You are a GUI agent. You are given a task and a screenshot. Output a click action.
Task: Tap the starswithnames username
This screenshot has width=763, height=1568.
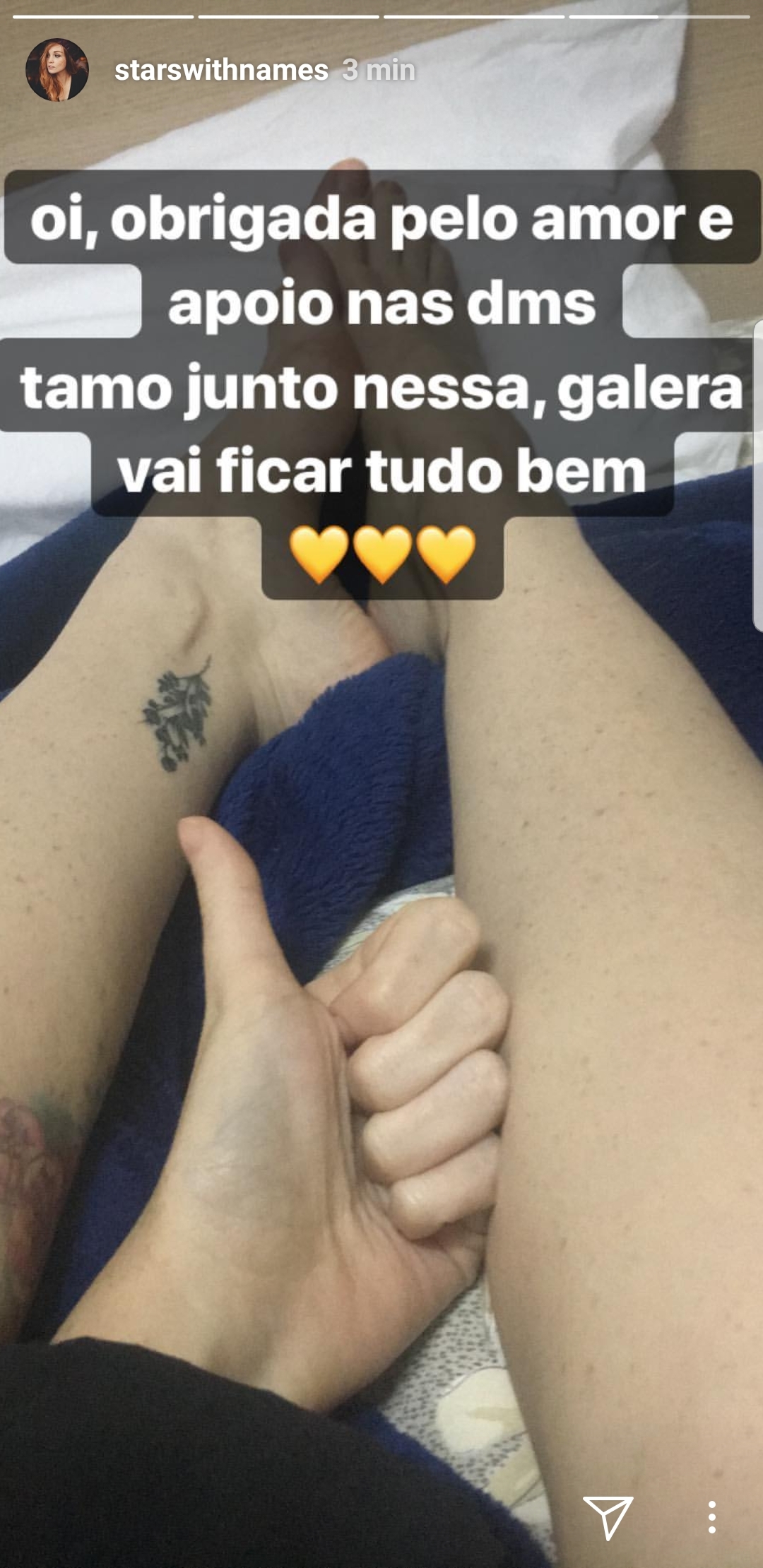221,70
